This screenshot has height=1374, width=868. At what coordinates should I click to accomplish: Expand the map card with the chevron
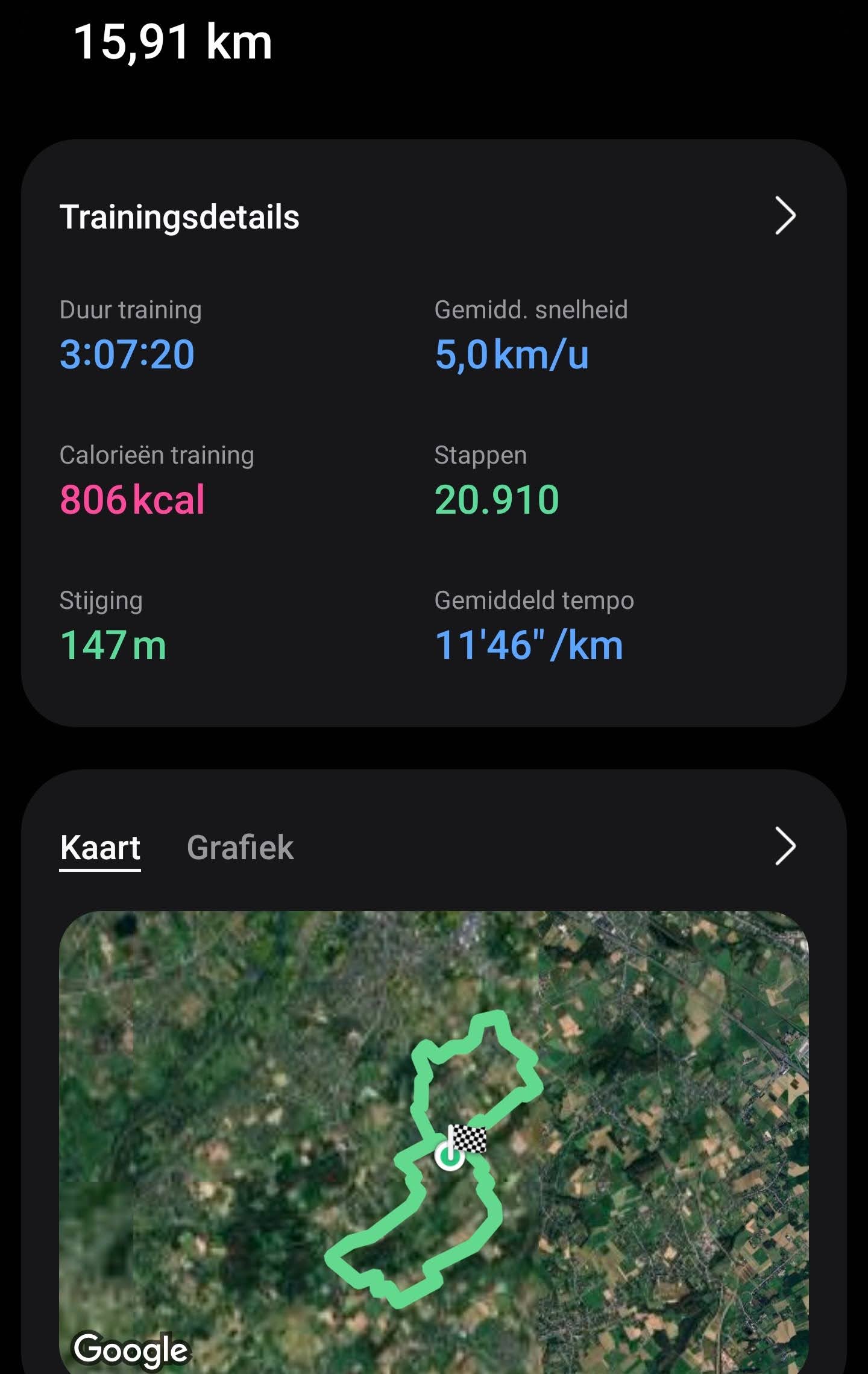[785, 846]
